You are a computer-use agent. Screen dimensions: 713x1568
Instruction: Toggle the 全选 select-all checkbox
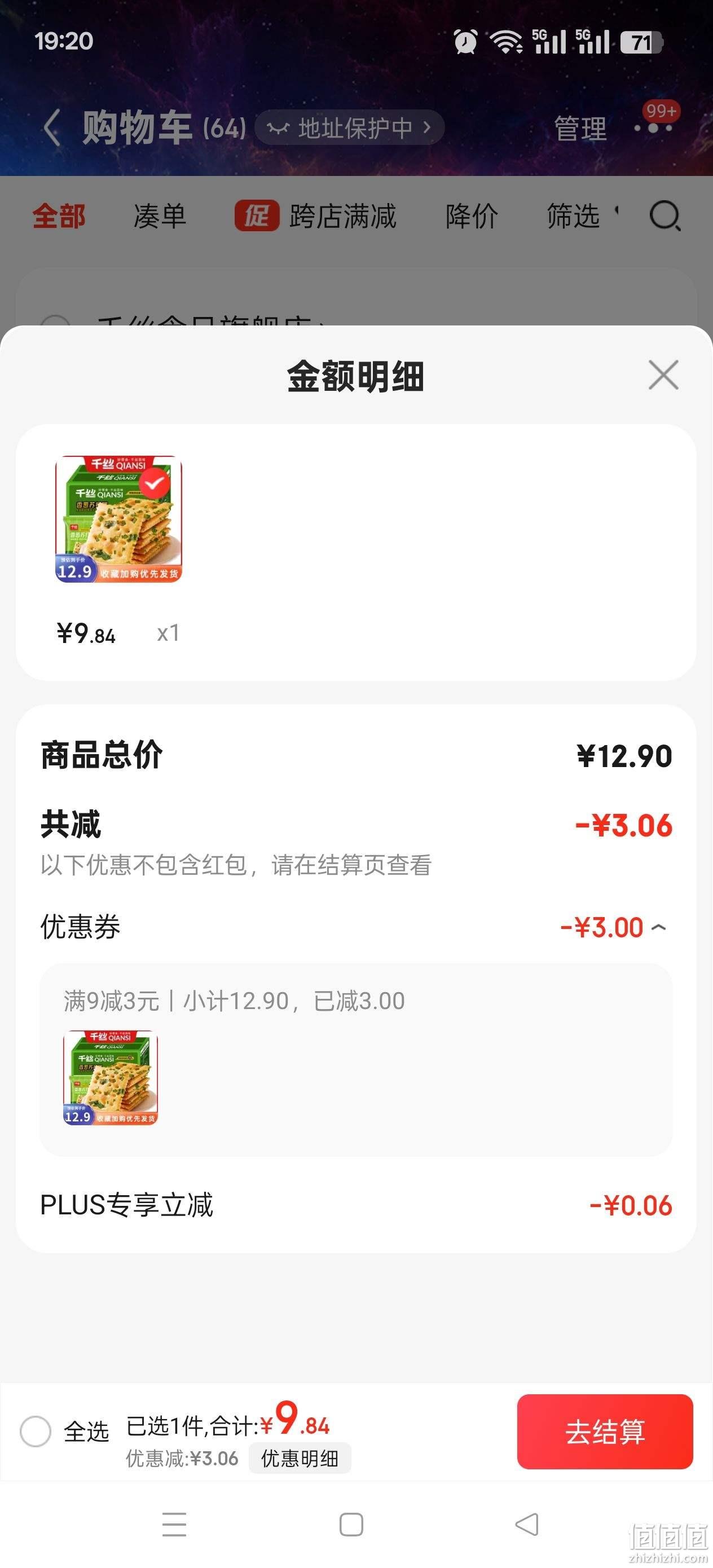coord(36,1432)
